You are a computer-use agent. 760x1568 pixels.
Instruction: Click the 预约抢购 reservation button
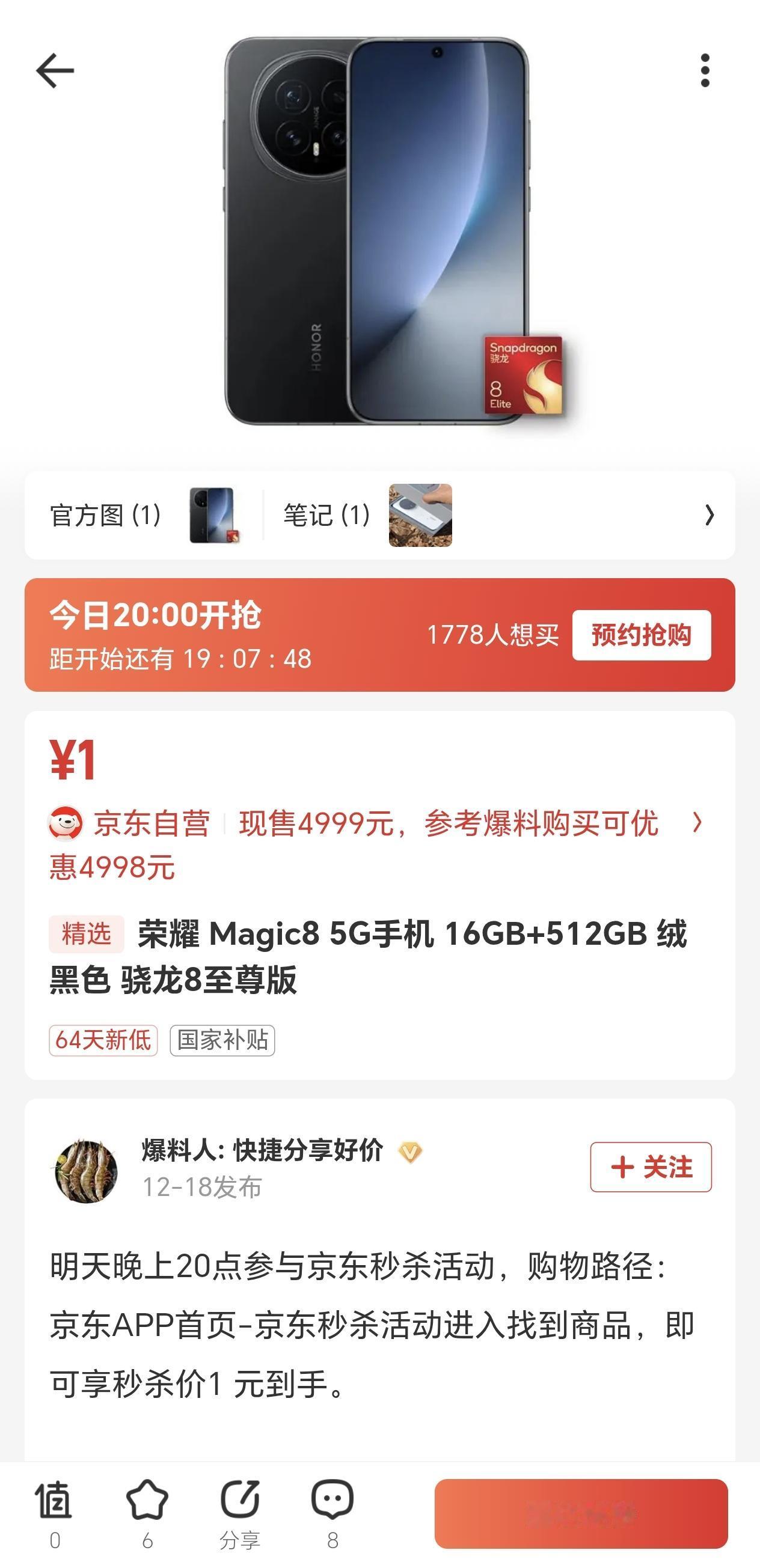coord(640,635)
